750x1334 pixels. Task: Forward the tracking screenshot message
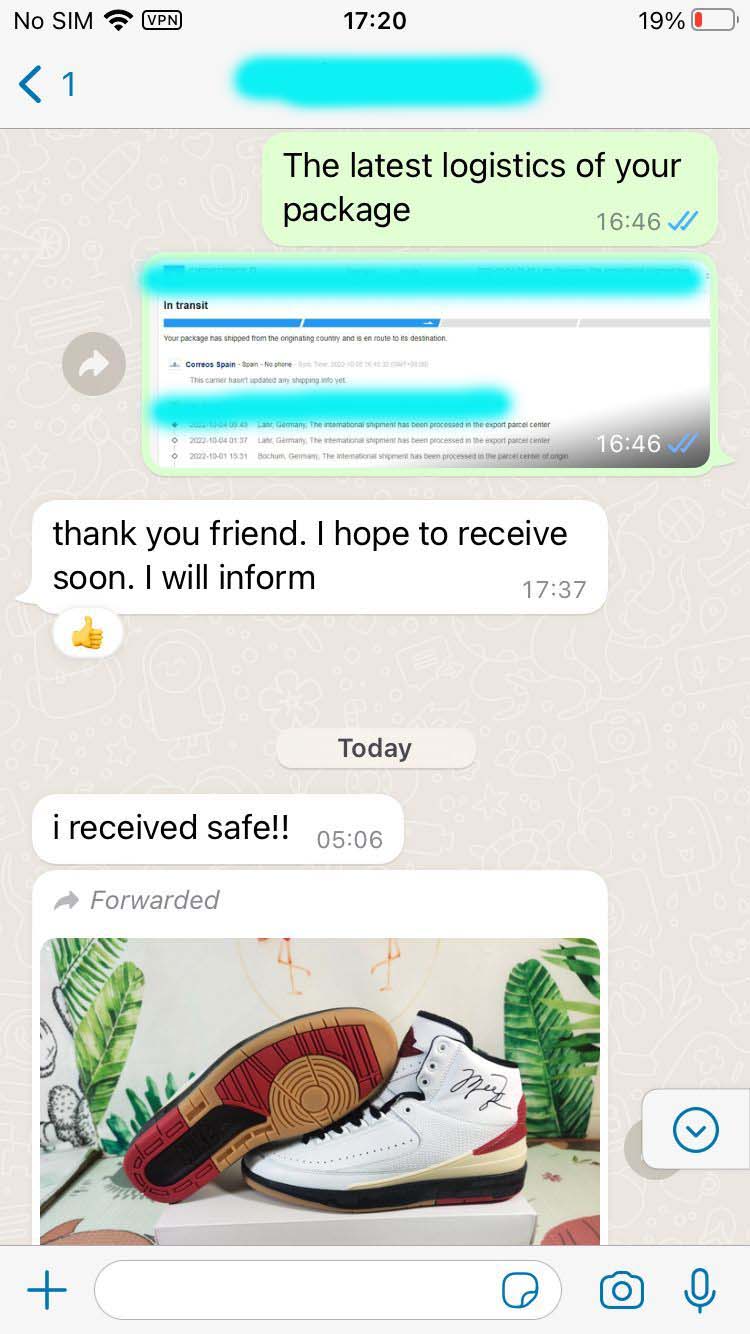(x=93, y=364)
